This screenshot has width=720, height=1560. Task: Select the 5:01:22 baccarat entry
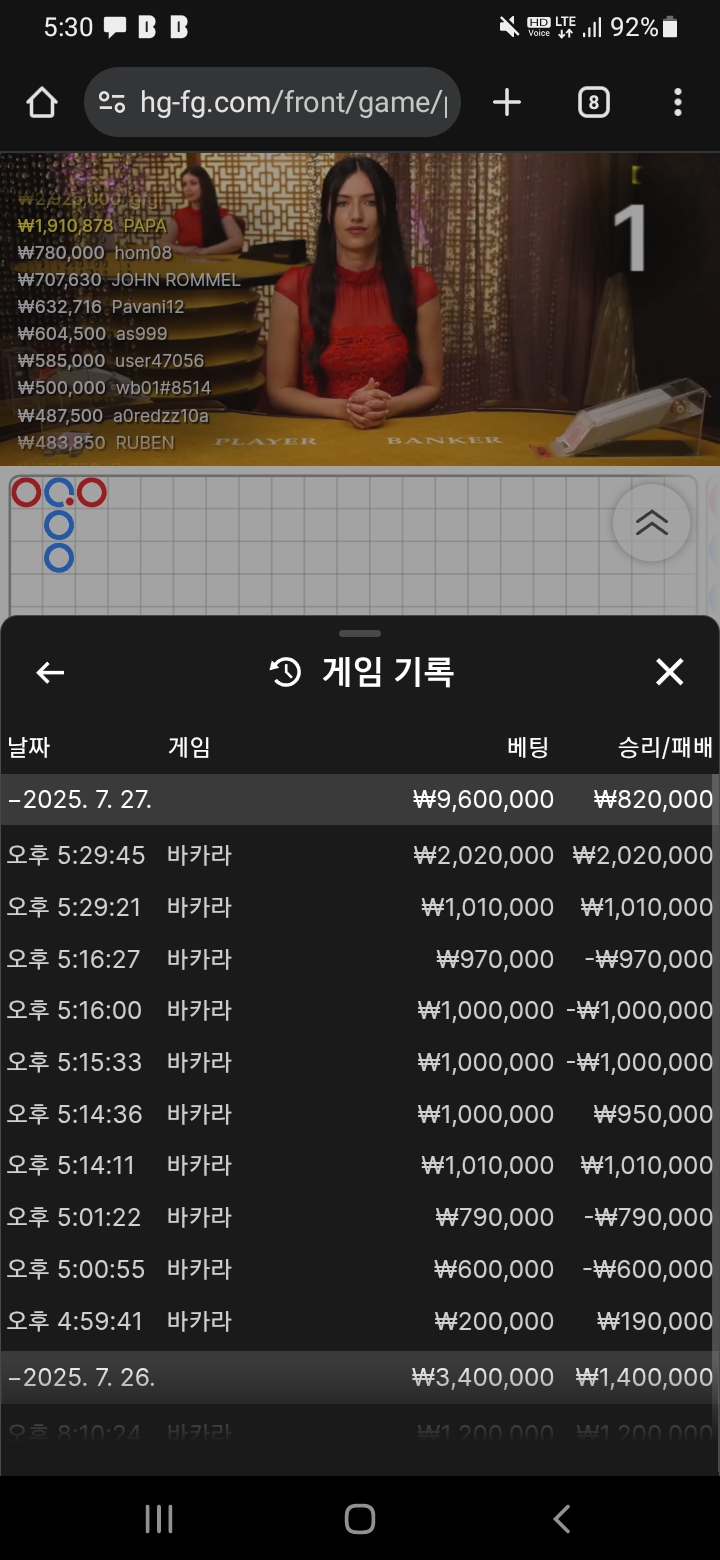point(360,1217)
